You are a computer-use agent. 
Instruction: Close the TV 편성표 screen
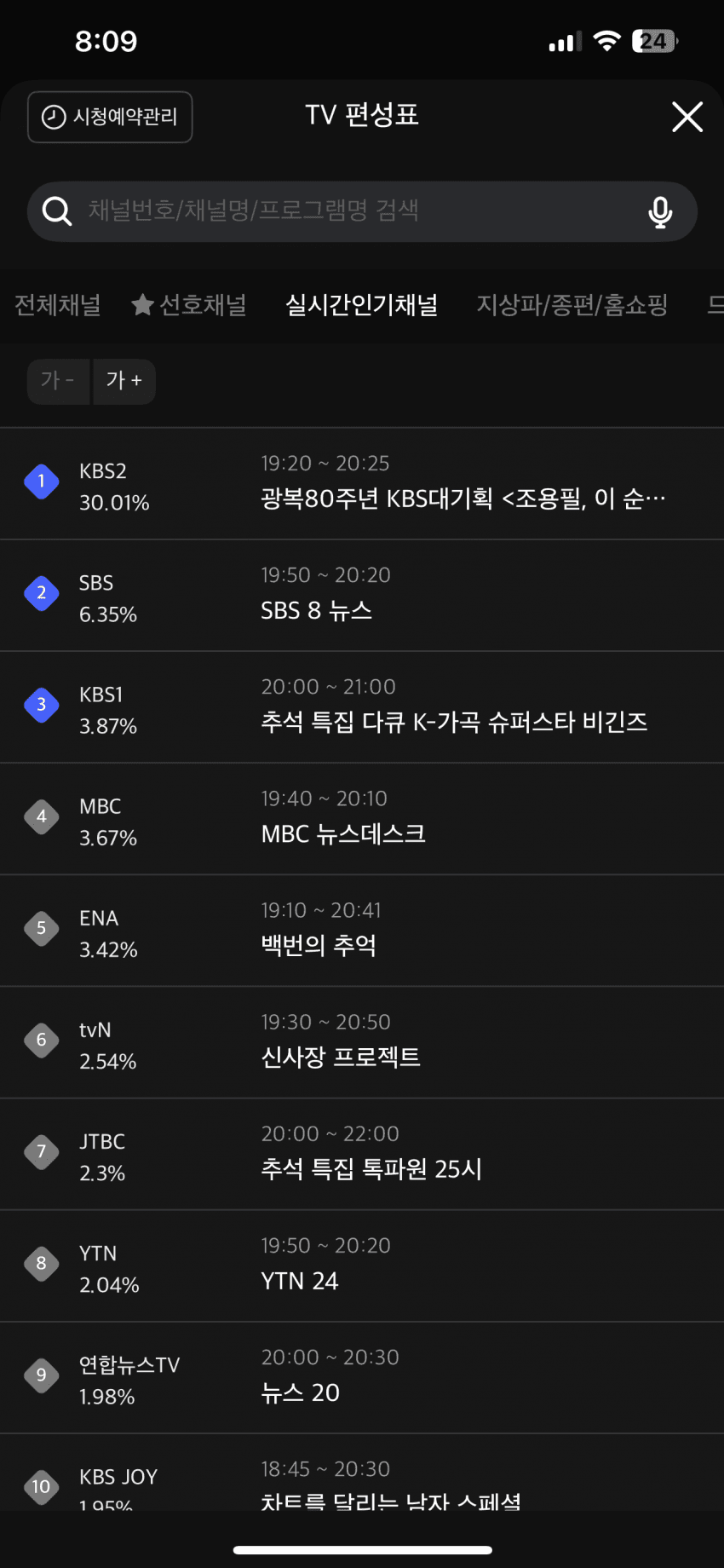coord(687,117)
